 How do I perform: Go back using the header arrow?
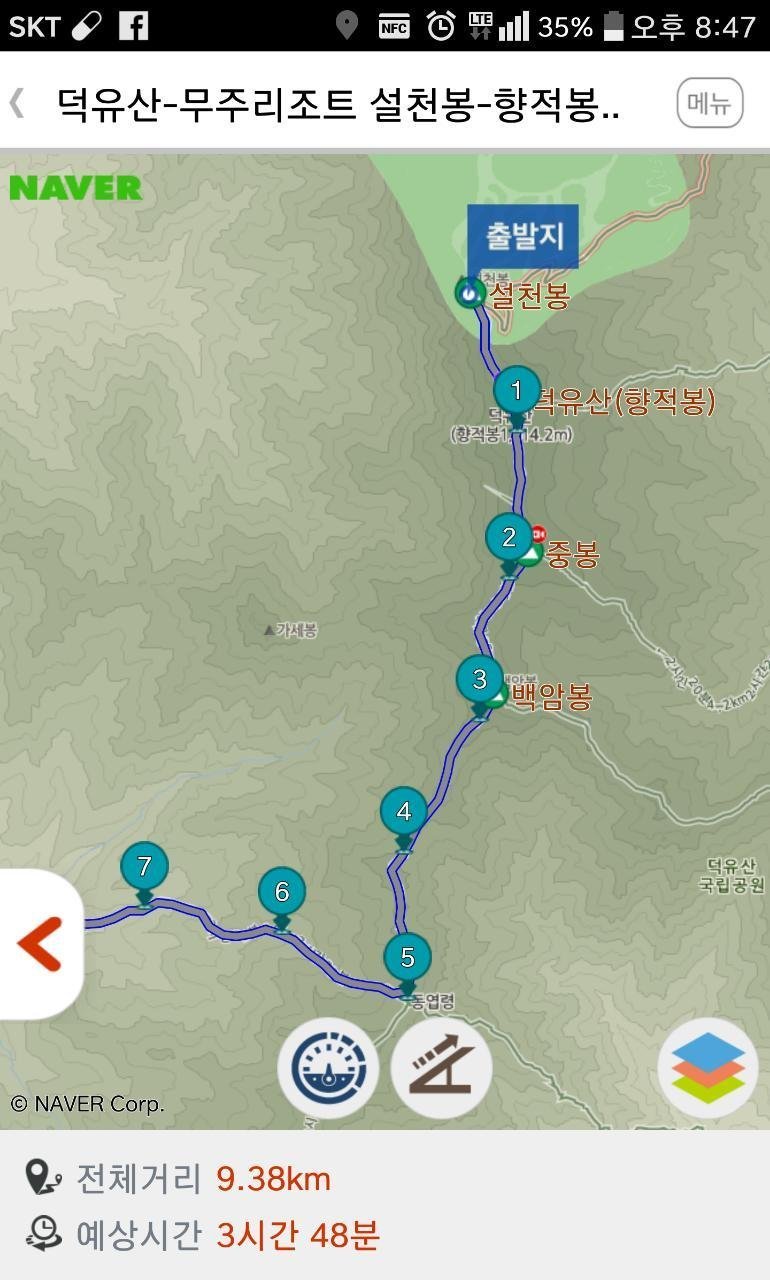pos(18,103)
